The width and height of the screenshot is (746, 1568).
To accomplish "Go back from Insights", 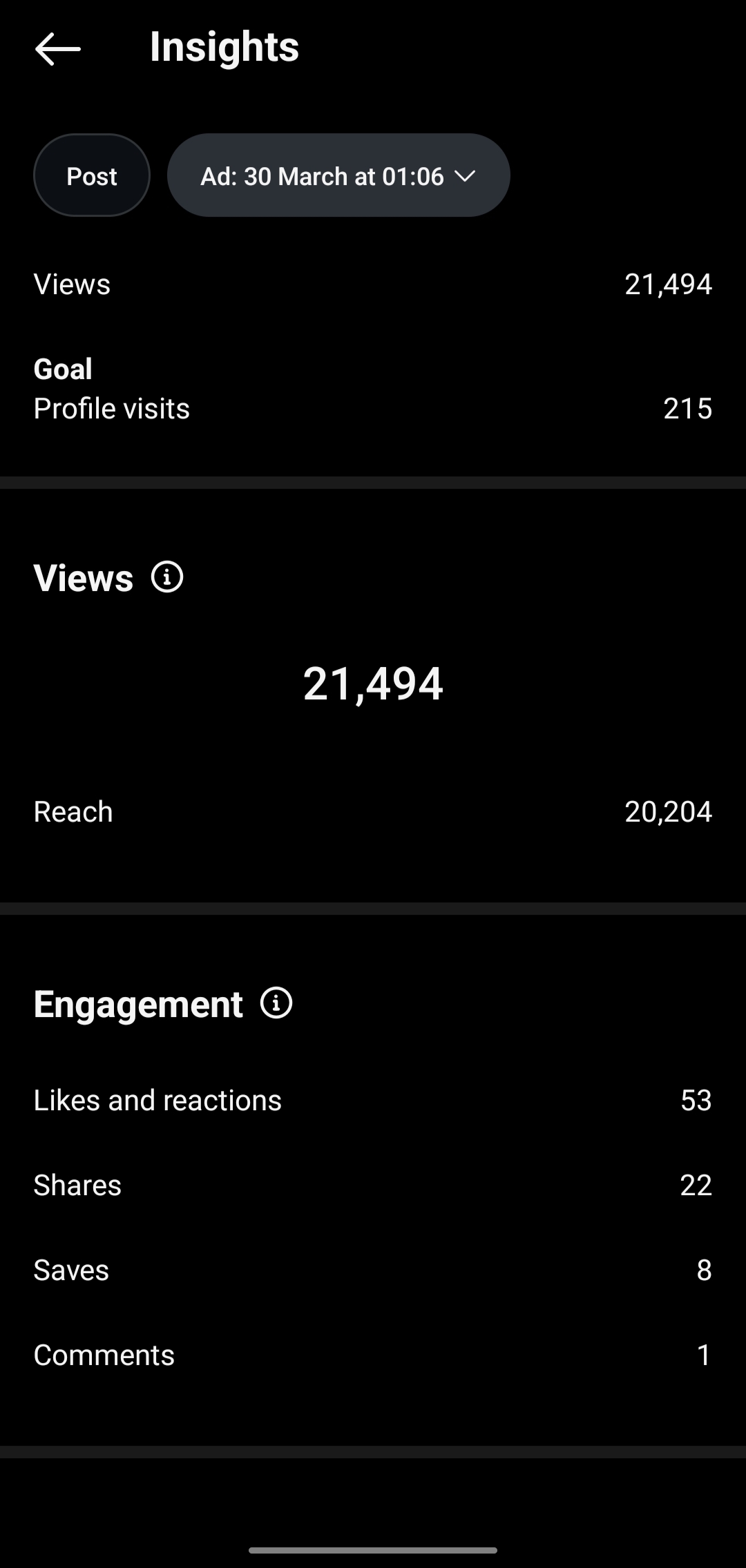I will (x=58, y=48).
